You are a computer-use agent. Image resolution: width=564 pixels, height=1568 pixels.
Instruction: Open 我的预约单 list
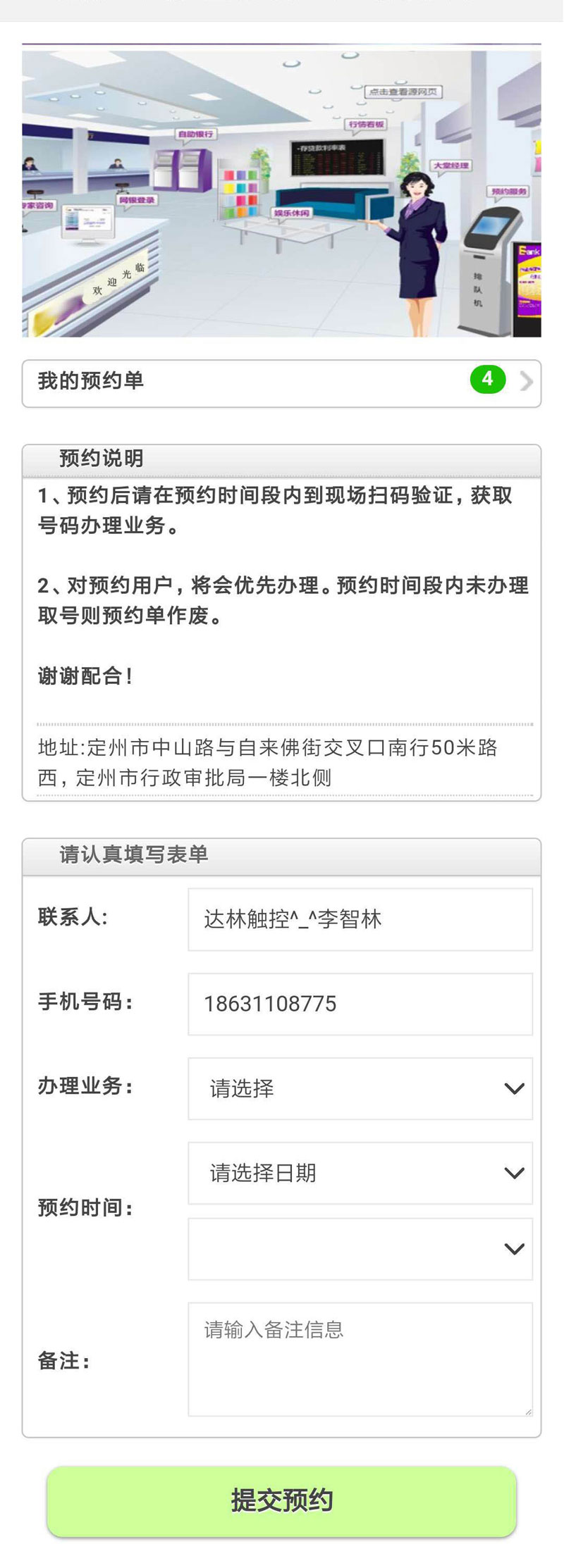(281, 383)
